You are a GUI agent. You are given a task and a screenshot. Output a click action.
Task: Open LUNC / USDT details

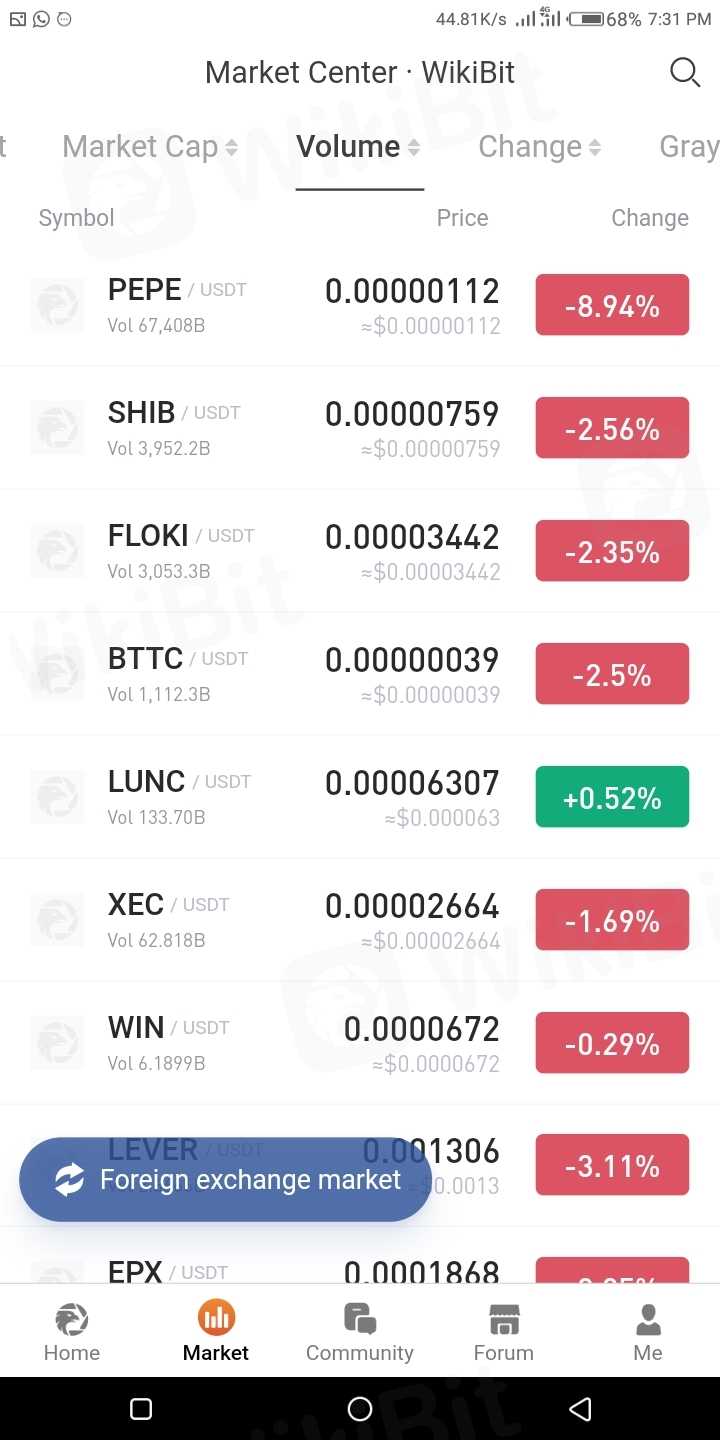300,797
